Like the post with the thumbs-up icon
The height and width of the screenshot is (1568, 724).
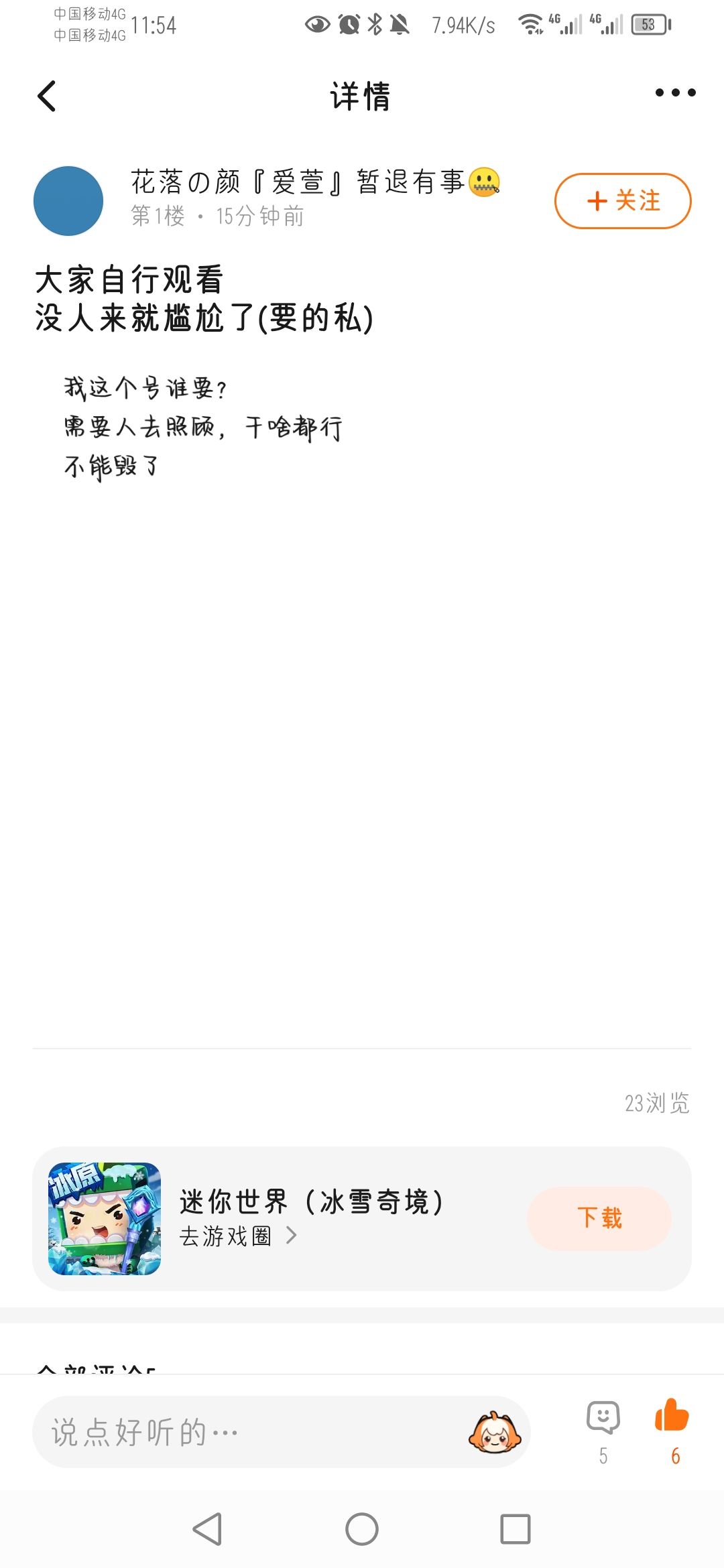coord(672,1432)
